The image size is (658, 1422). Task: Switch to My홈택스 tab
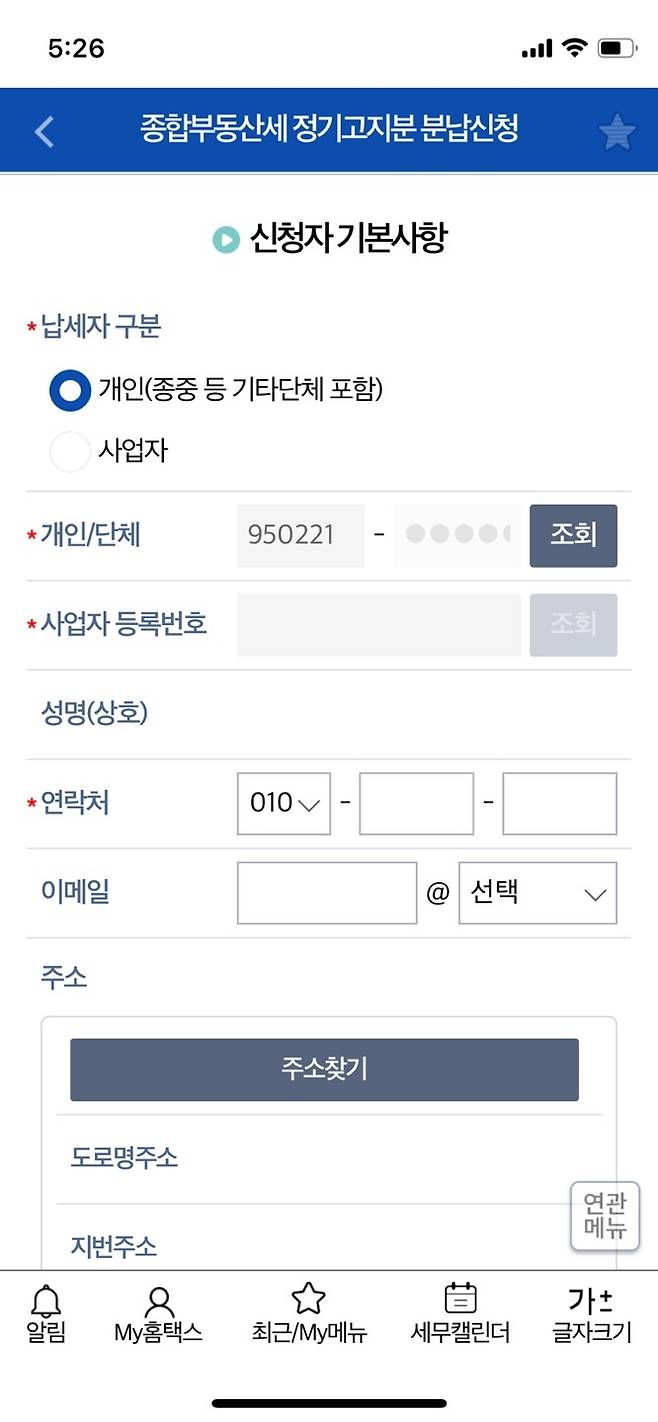pos(158,1314)
